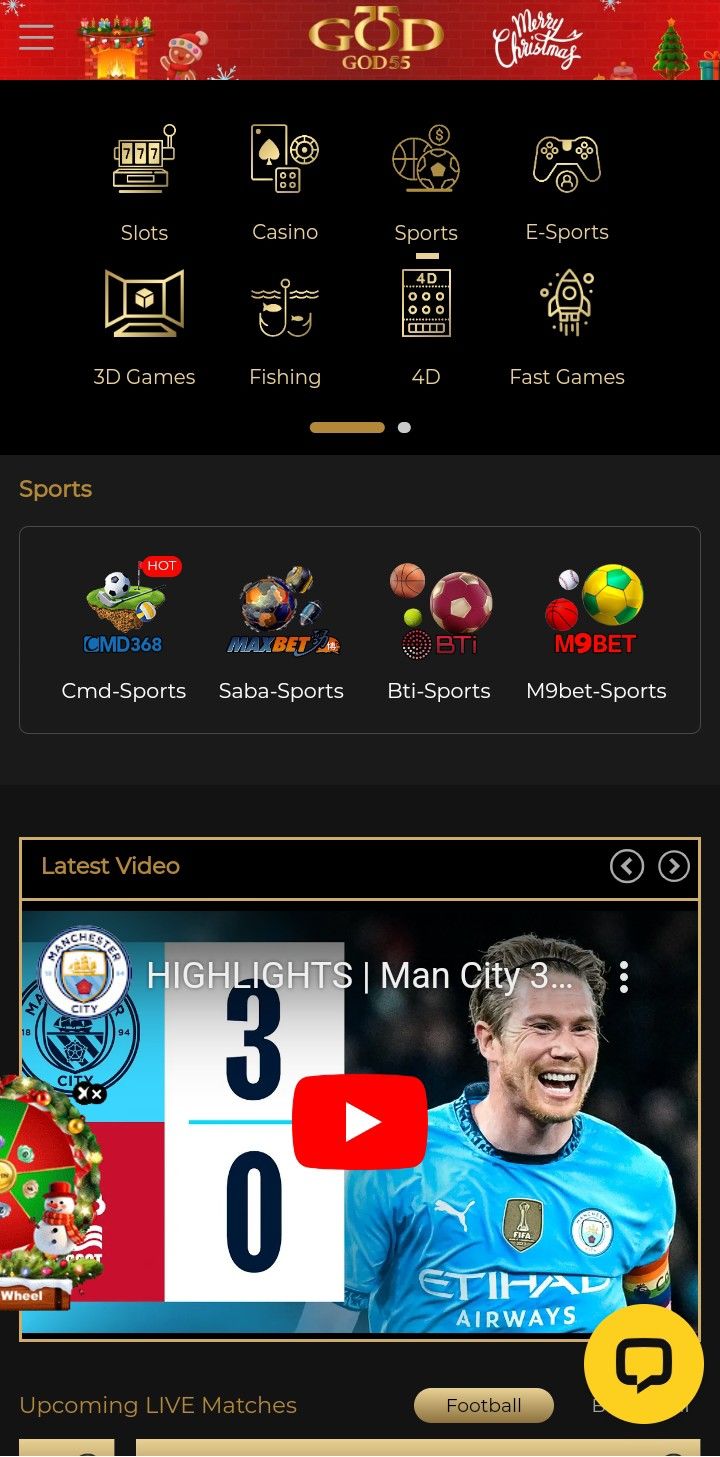Close the spinning wheel popup
720x1457 pixels.
click(90, 1094)
